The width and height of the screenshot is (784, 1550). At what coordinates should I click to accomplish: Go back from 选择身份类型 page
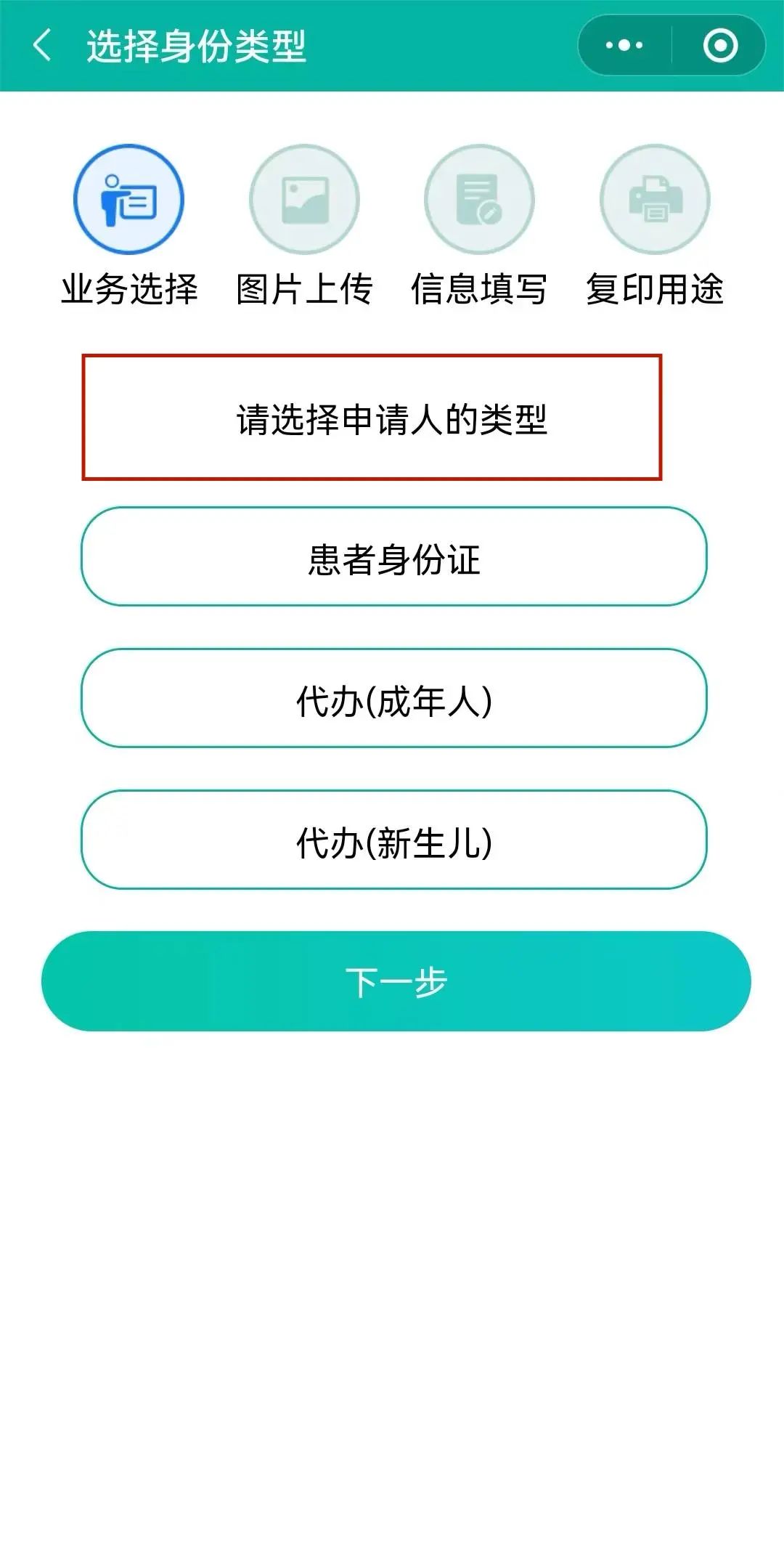(x=42, y=45)
